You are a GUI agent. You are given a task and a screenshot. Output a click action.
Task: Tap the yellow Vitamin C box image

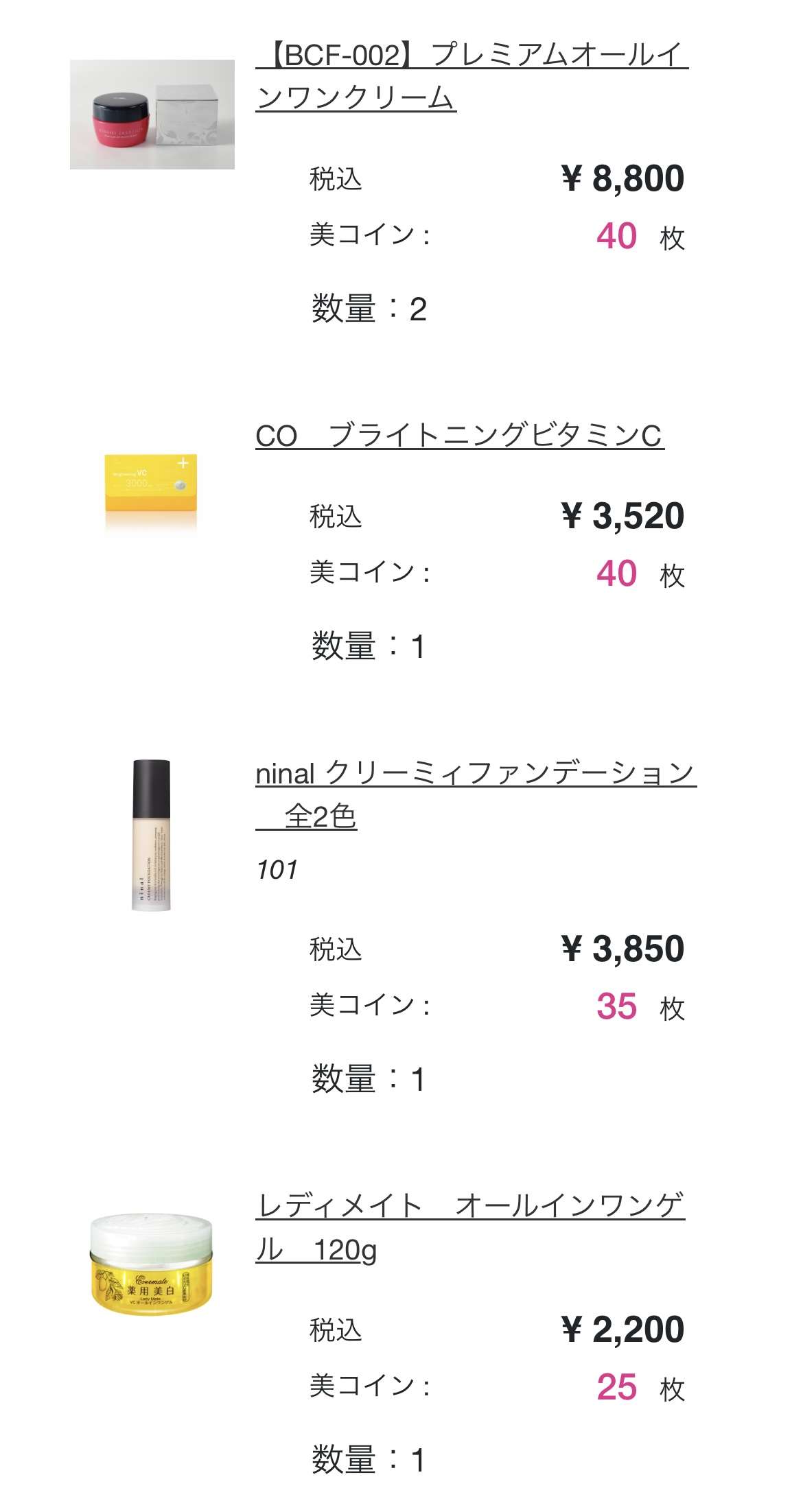[150, 492]
